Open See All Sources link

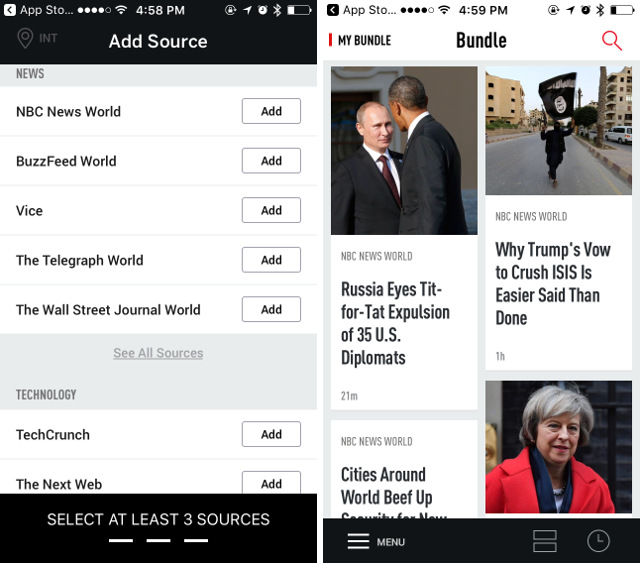(158, 353)
